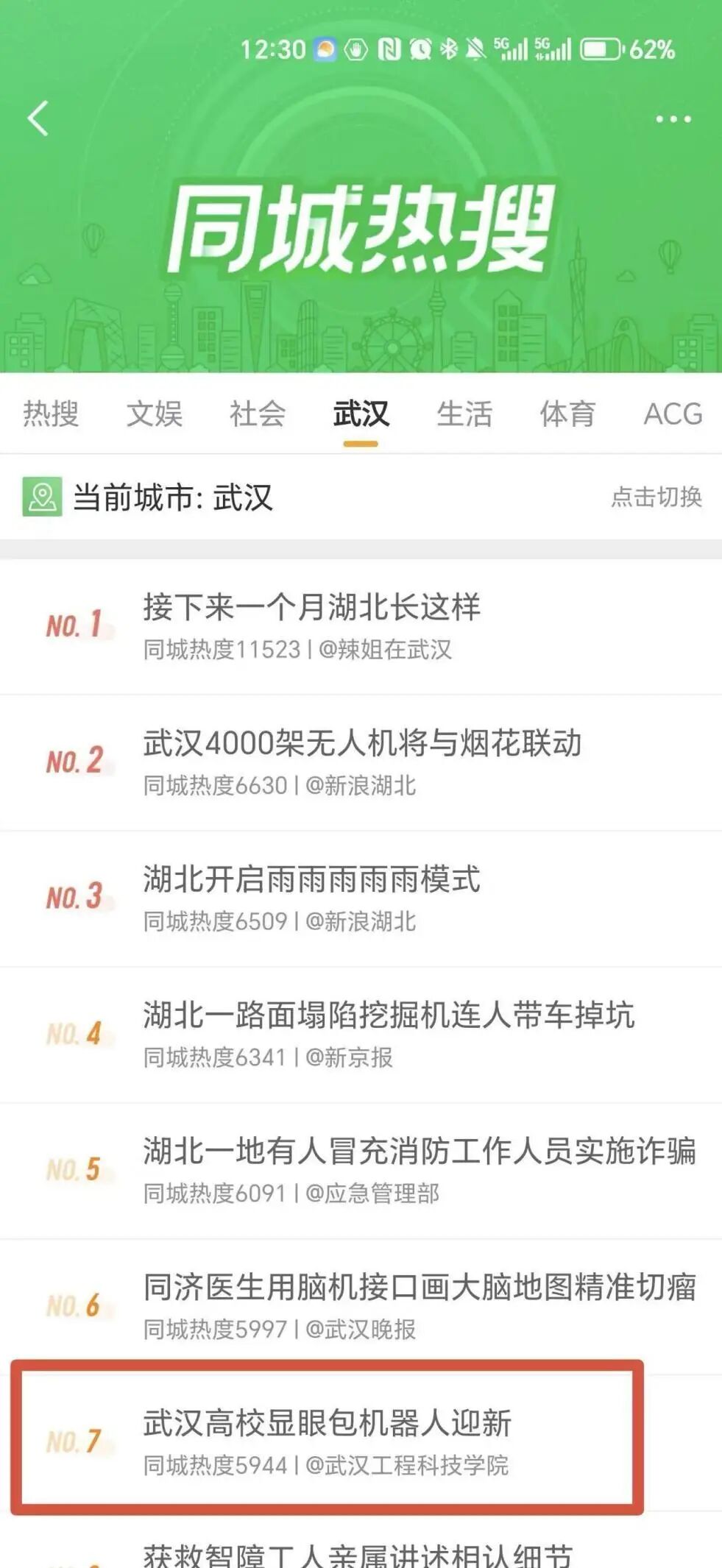Open the three-dot overflow menu
This screenshot has height=1568, width=722.
click(673, 119)
